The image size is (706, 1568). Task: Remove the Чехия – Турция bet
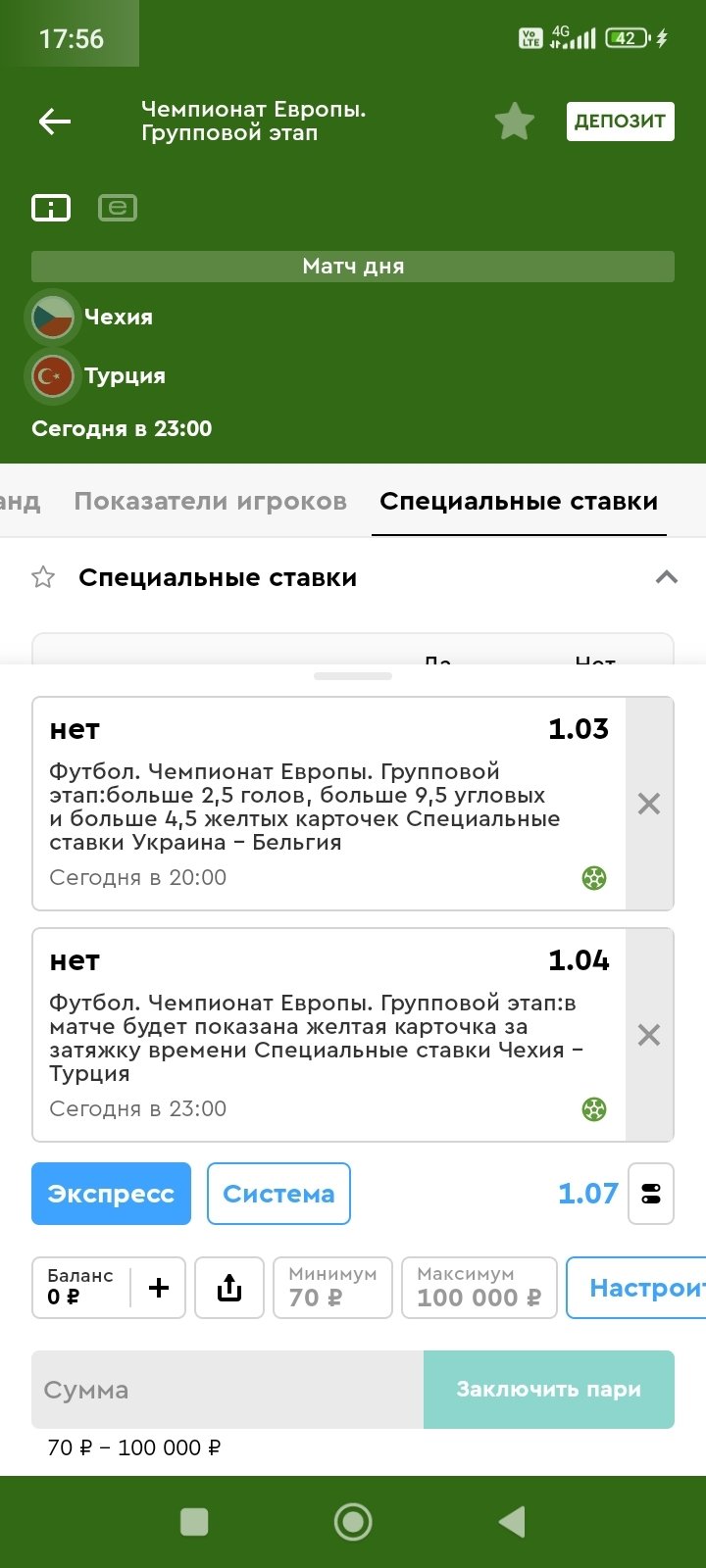click(x=648, y=1035)
